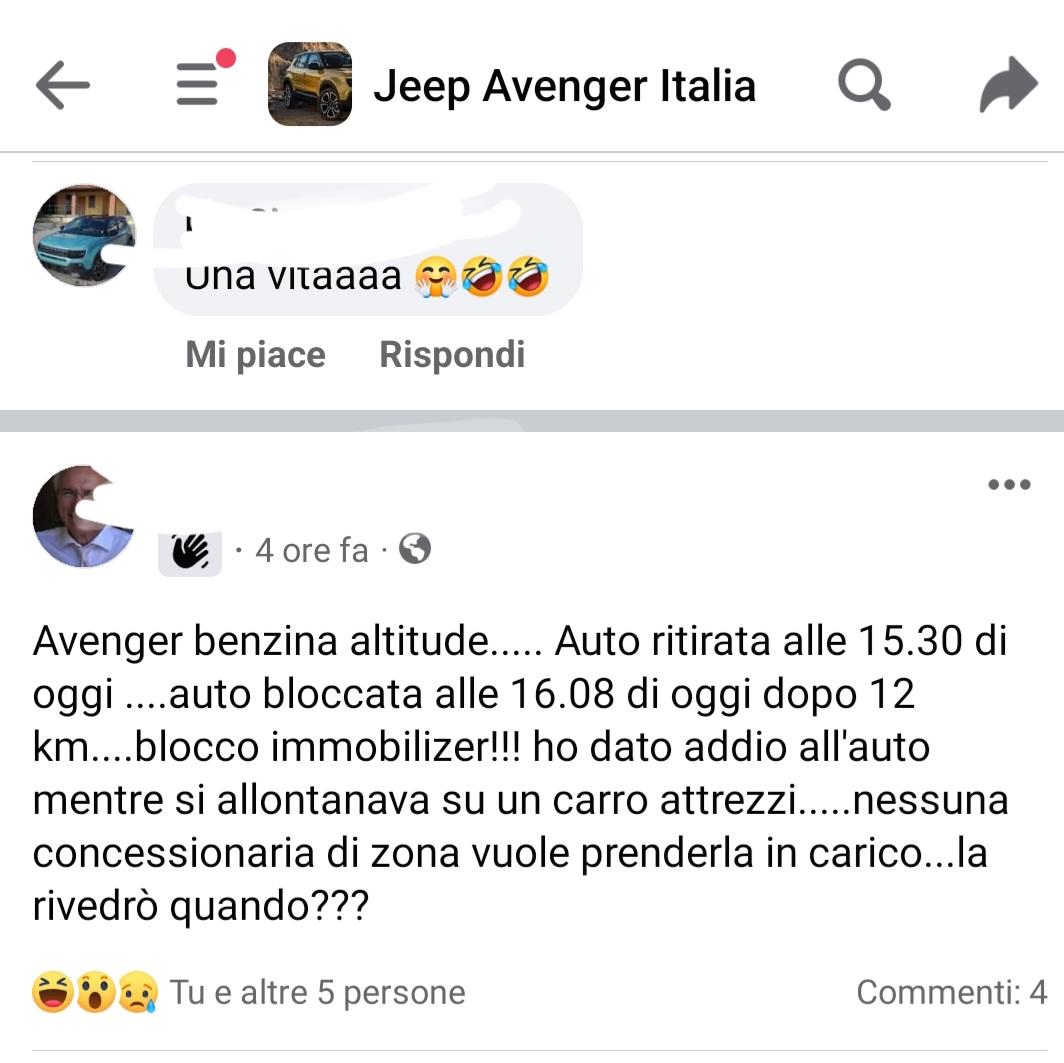Image resolution: width=1064 pixels, height=1063 pixels.
Task: Like the 'Una vitaaaa' comment
Action: point(255,355)
